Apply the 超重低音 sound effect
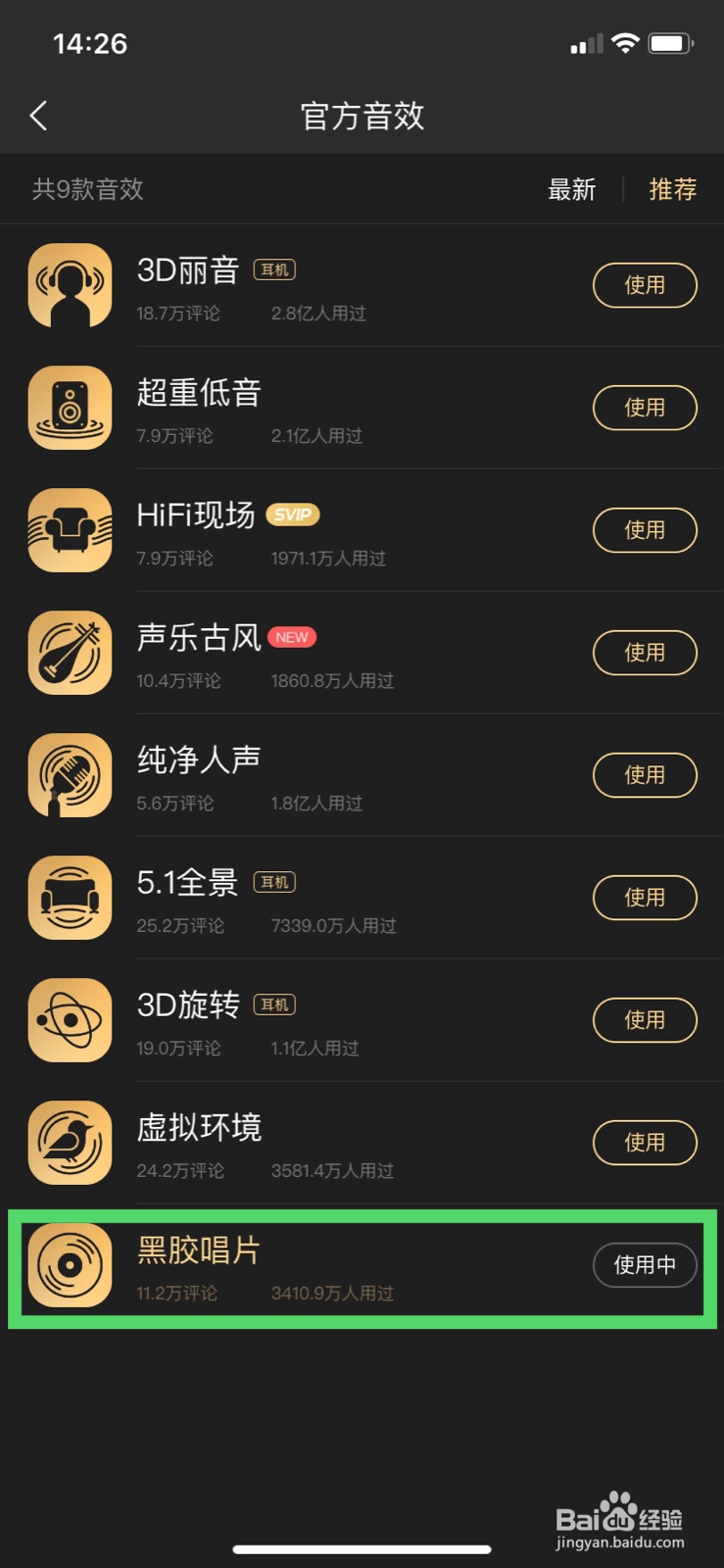 [x=645, y=408]
